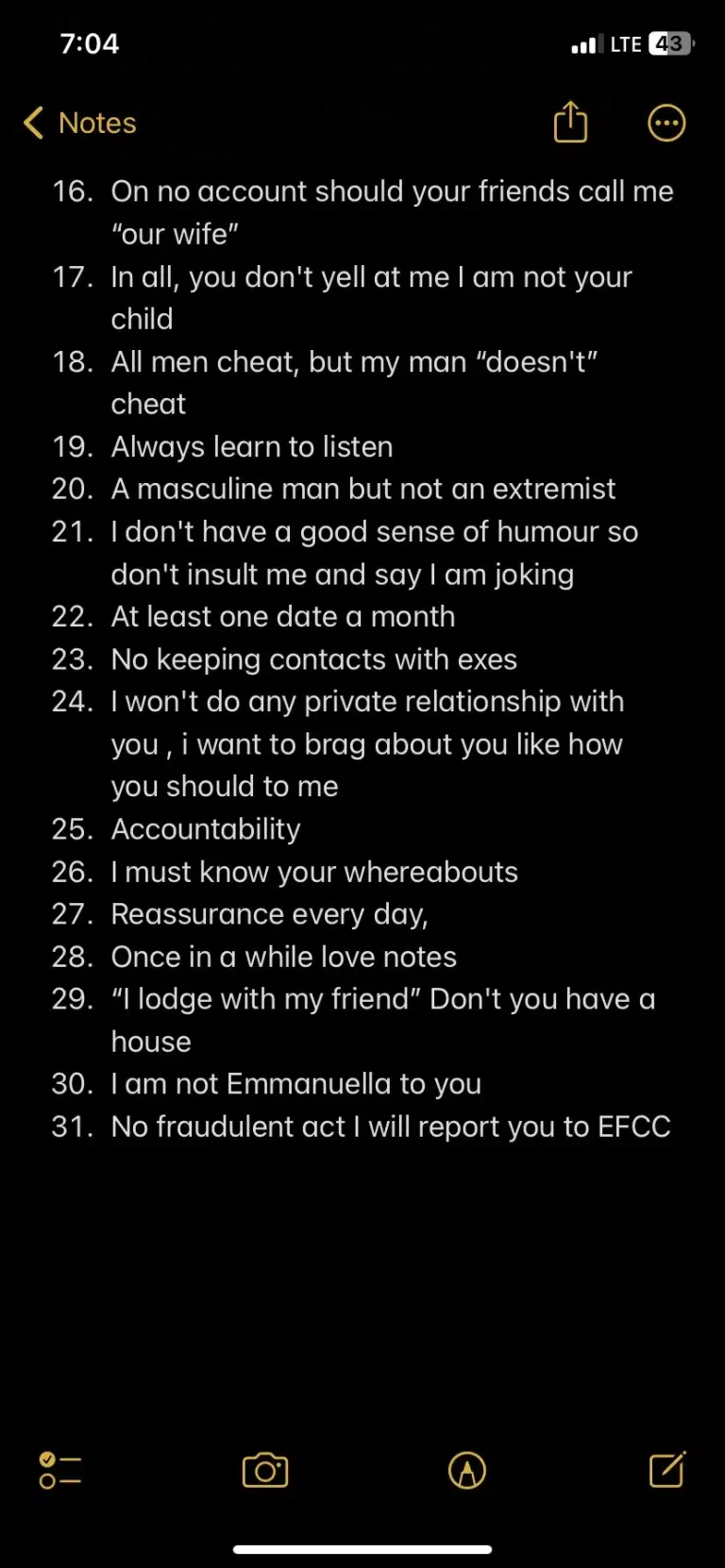Go back to Notes list

pos(79,123)
